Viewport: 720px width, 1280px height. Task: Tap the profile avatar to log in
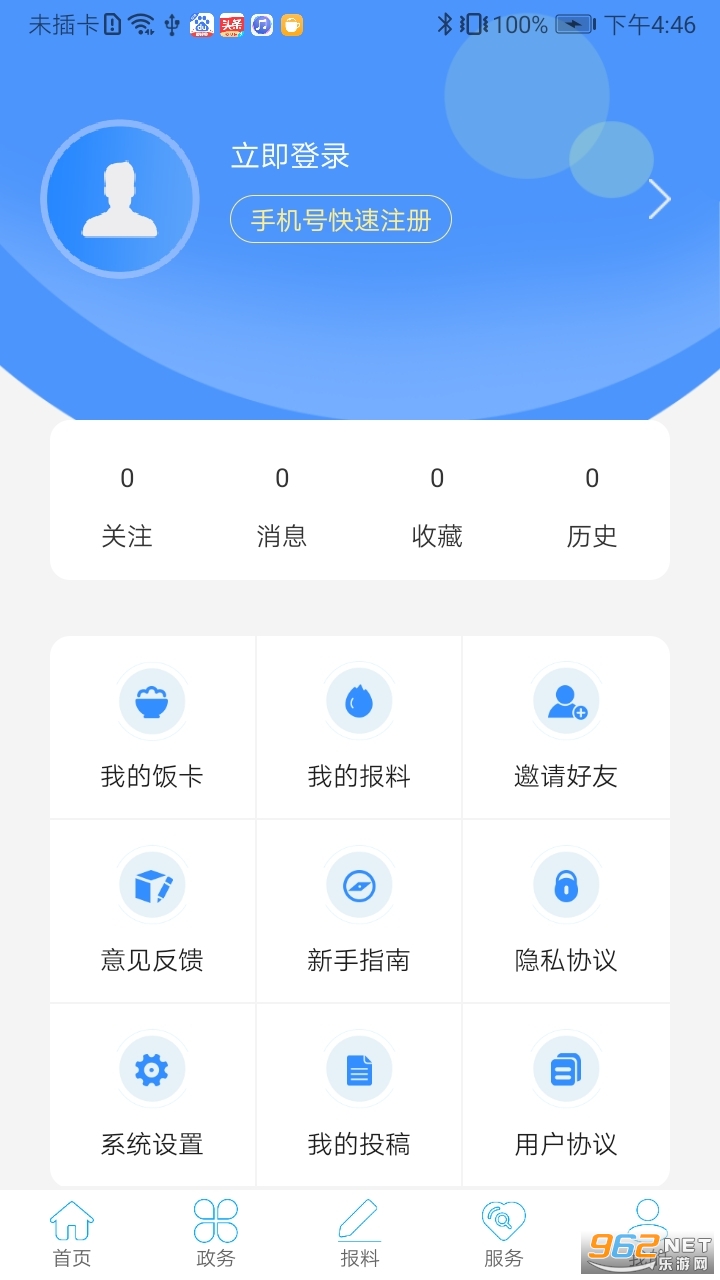pos(119,199)
